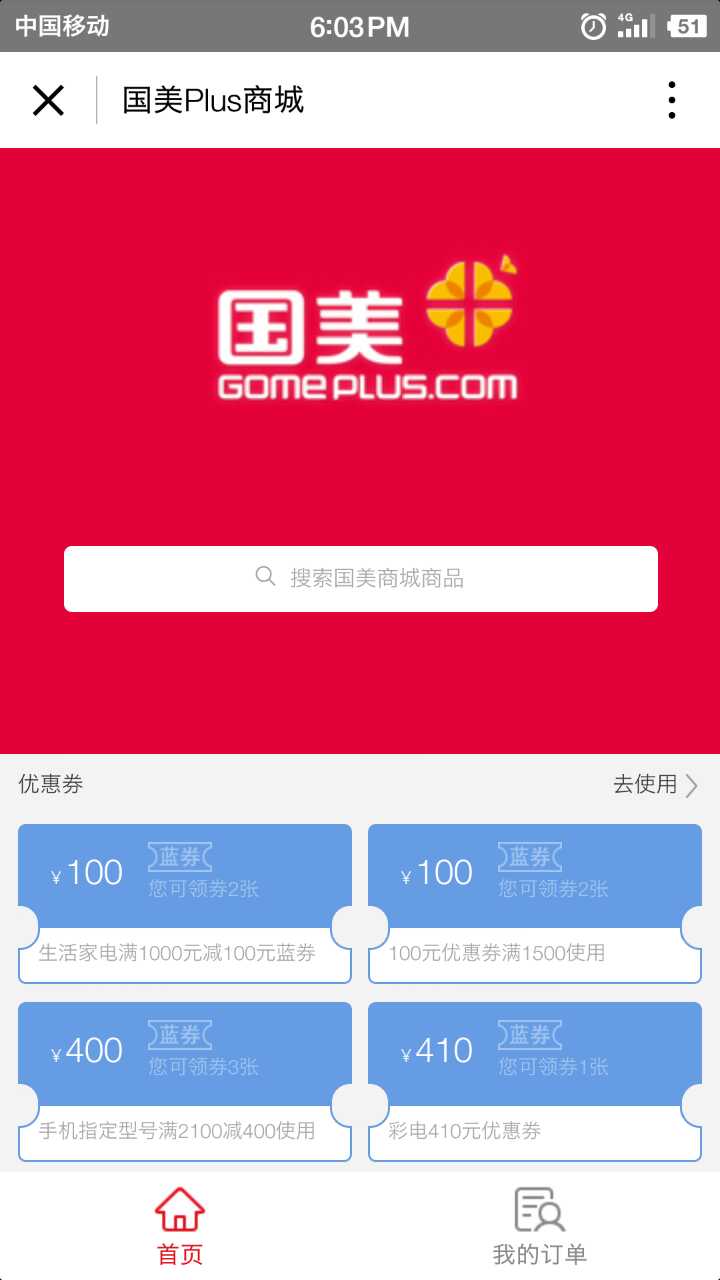Claim the 彩电410元优惠券 coupon
This screenshot has height=1280, width=720.
pyautogui.click(x=535, y=1081)
